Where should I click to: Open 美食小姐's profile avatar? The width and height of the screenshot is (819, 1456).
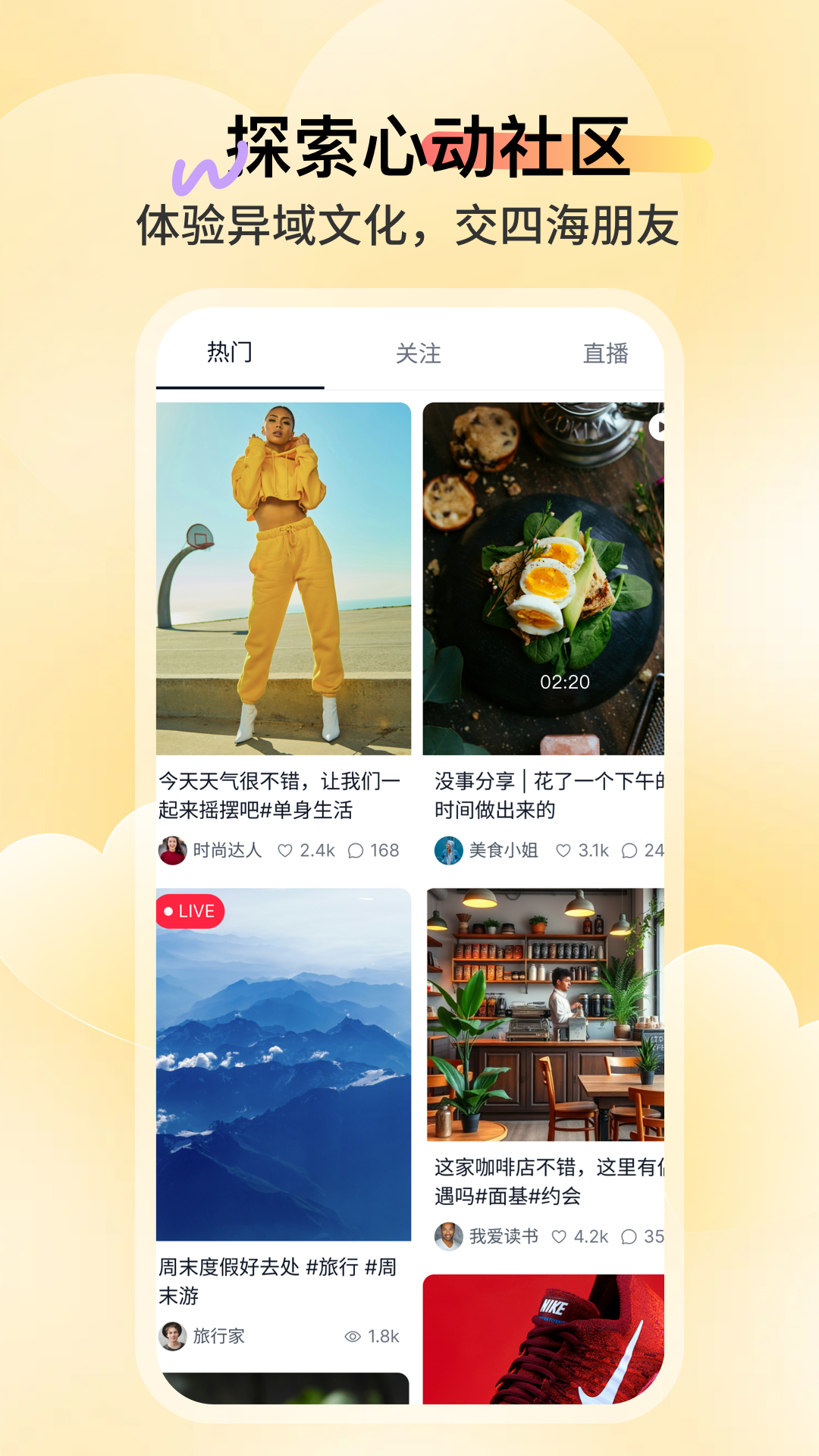coord(448,850)
